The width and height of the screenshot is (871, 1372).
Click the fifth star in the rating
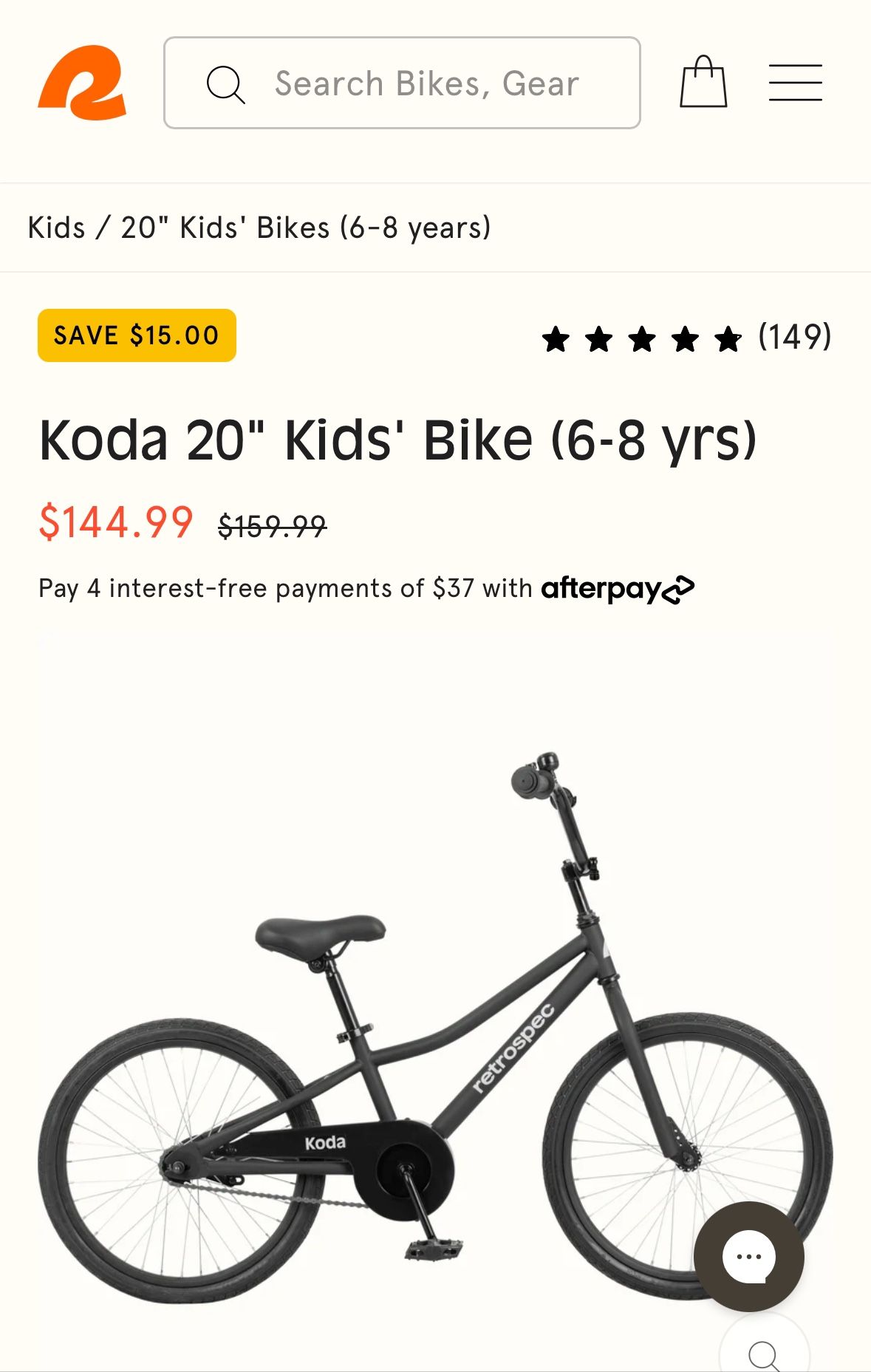(726, 339)
